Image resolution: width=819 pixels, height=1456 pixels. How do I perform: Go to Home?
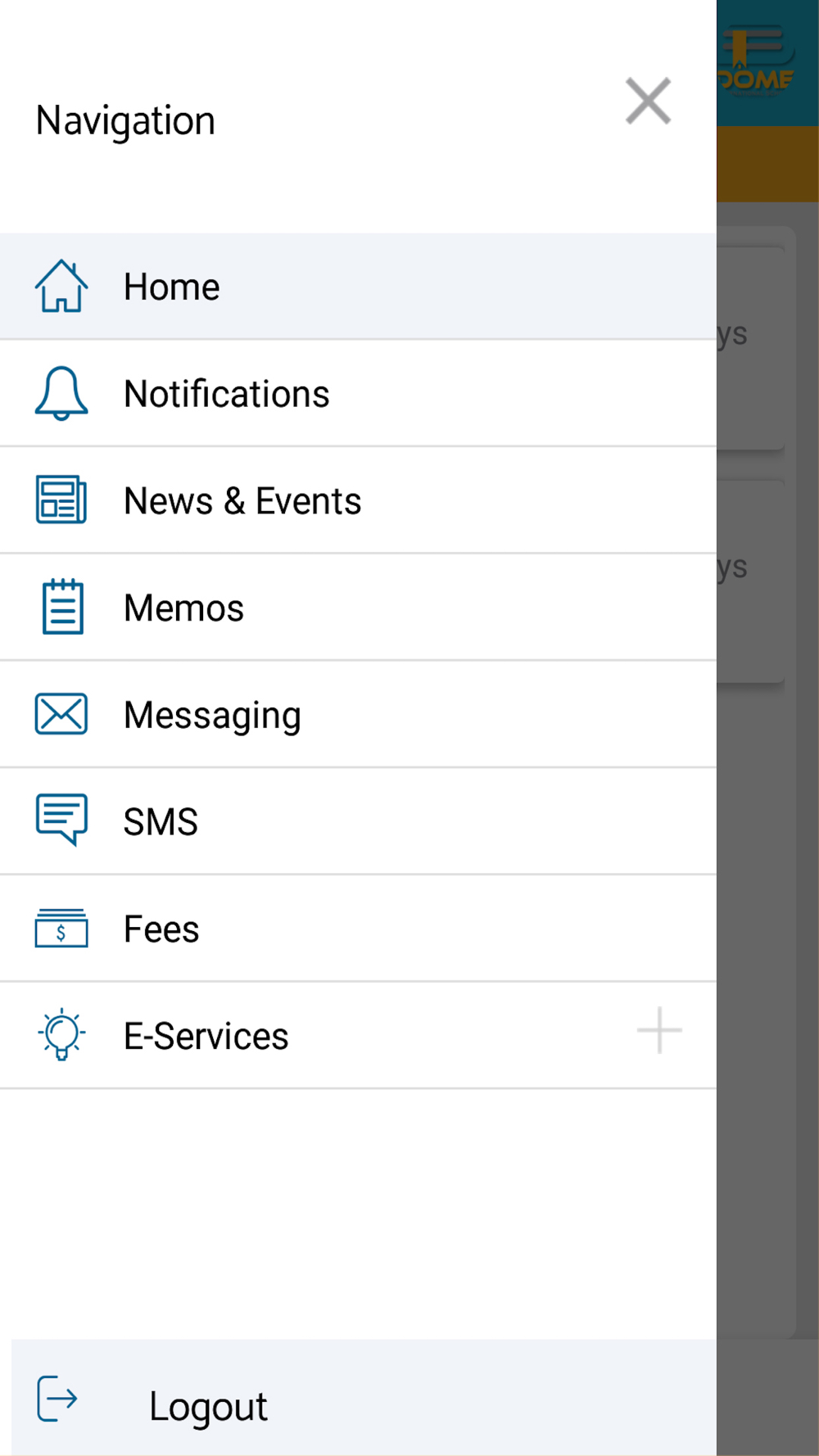pos(358,287)
